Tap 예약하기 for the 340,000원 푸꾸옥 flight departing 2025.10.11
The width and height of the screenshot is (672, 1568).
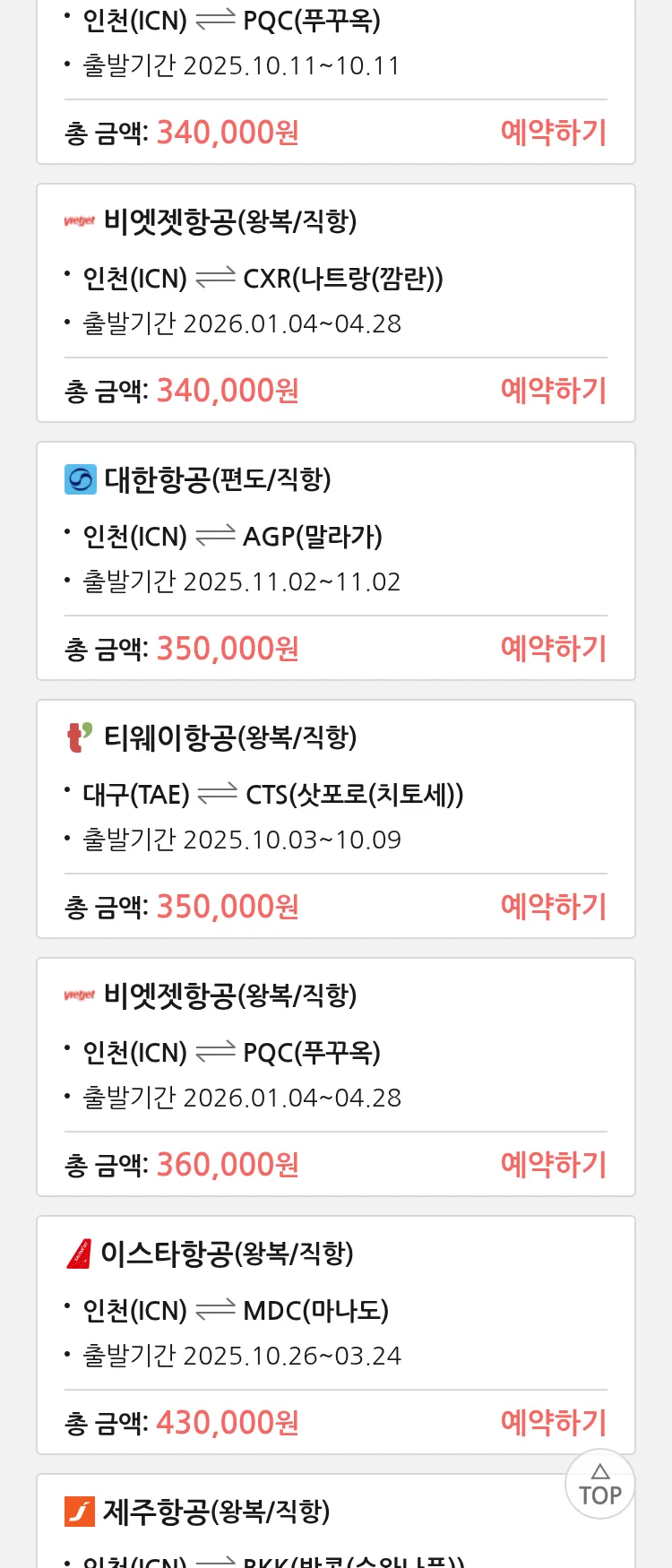(x=553, y=133)
